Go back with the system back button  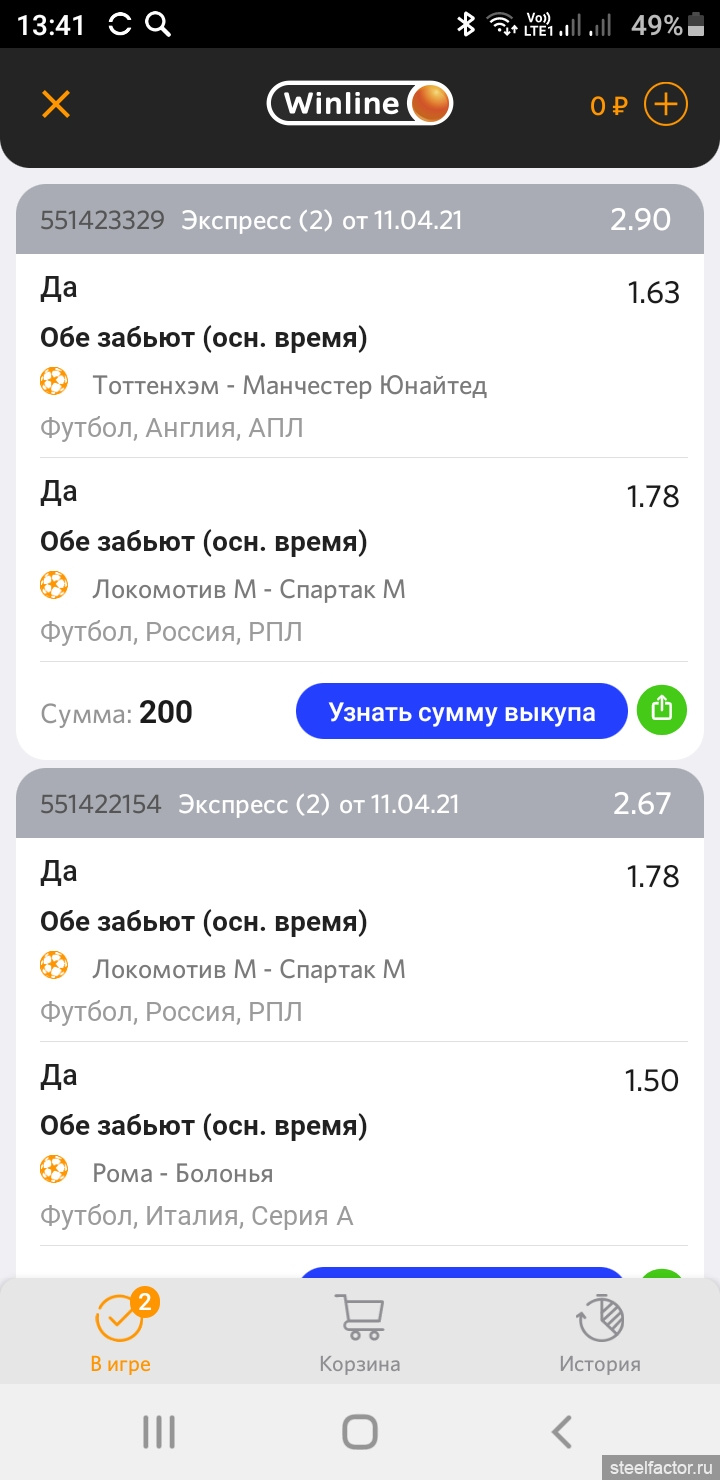[562, 1432]
